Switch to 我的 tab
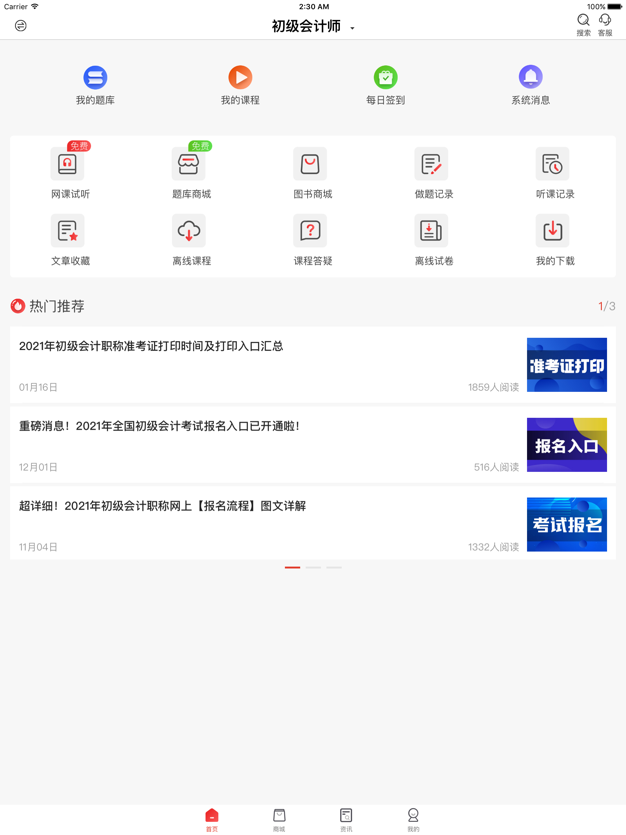Image resolution: width=626 pixels, height=835 pixels. click(x=413, y=819)
